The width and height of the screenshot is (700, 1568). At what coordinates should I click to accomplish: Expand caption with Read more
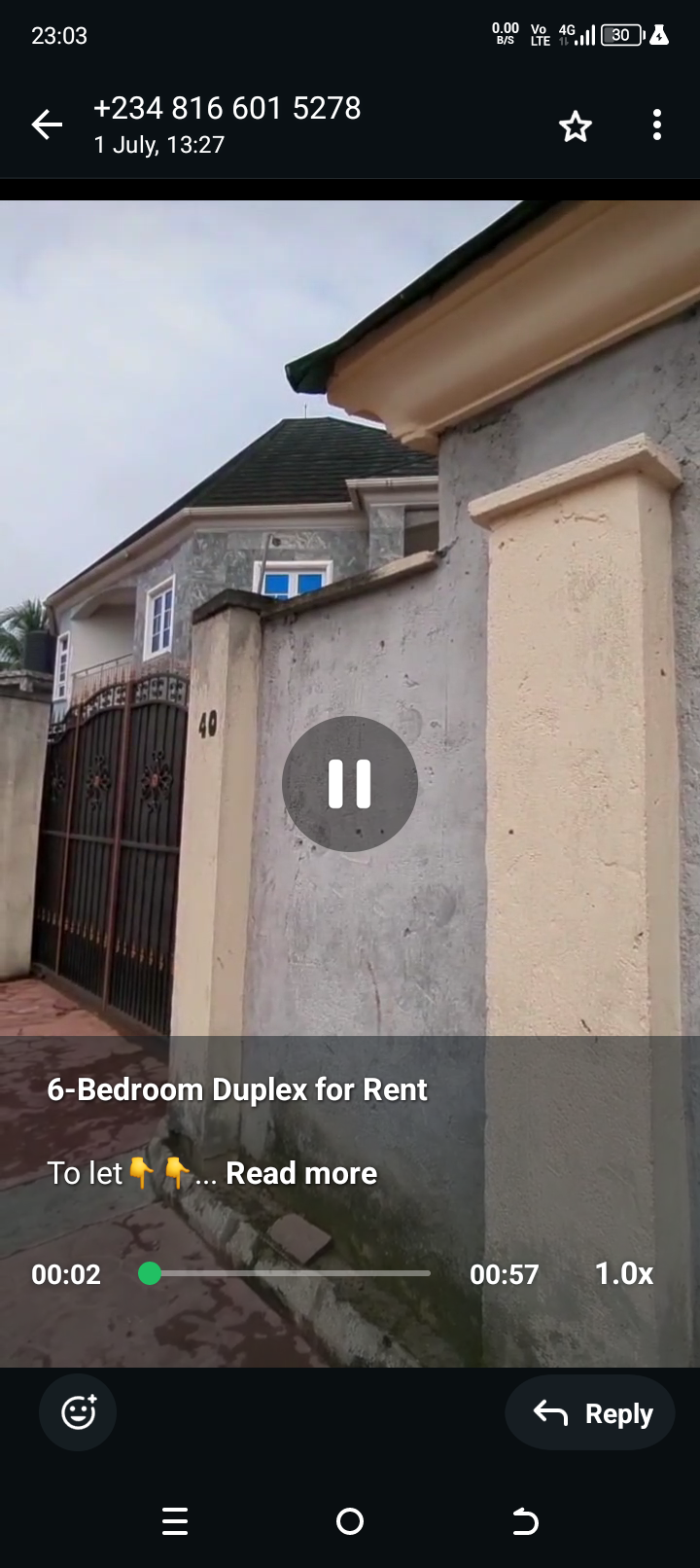[300, 1173]
